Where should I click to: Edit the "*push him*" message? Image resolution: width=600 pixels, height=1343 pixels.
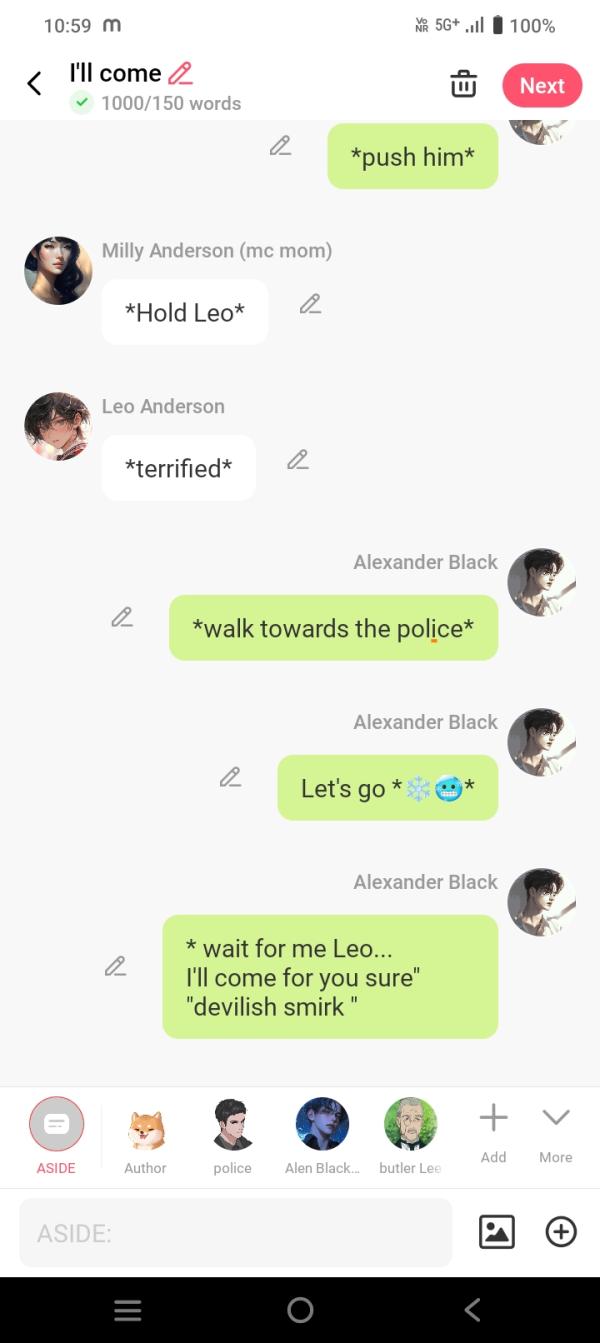pos(281,146)
